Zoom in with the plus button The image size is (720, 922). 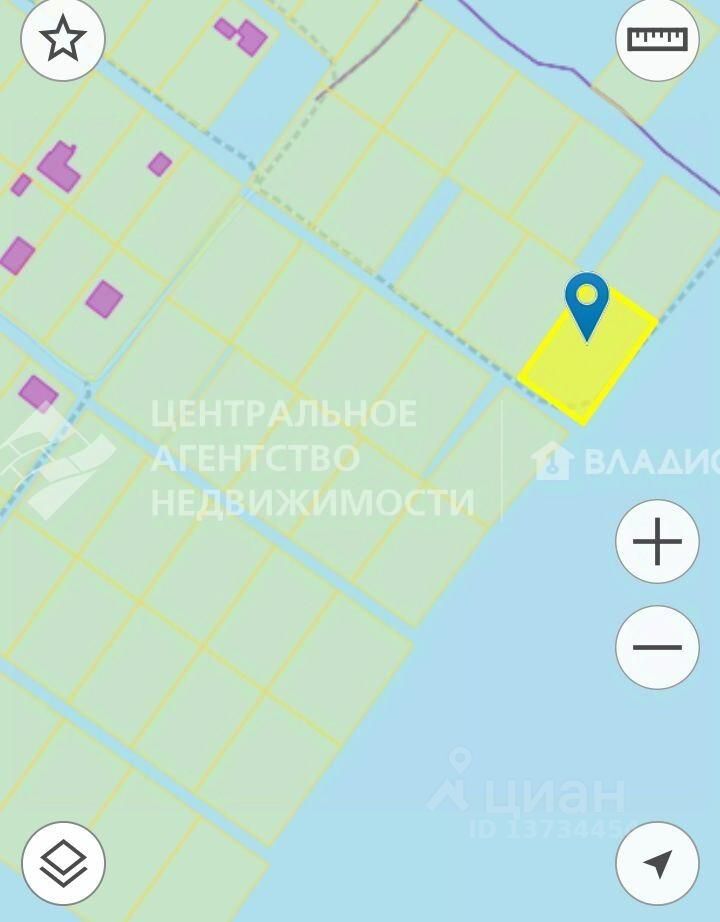coord(657,542)
